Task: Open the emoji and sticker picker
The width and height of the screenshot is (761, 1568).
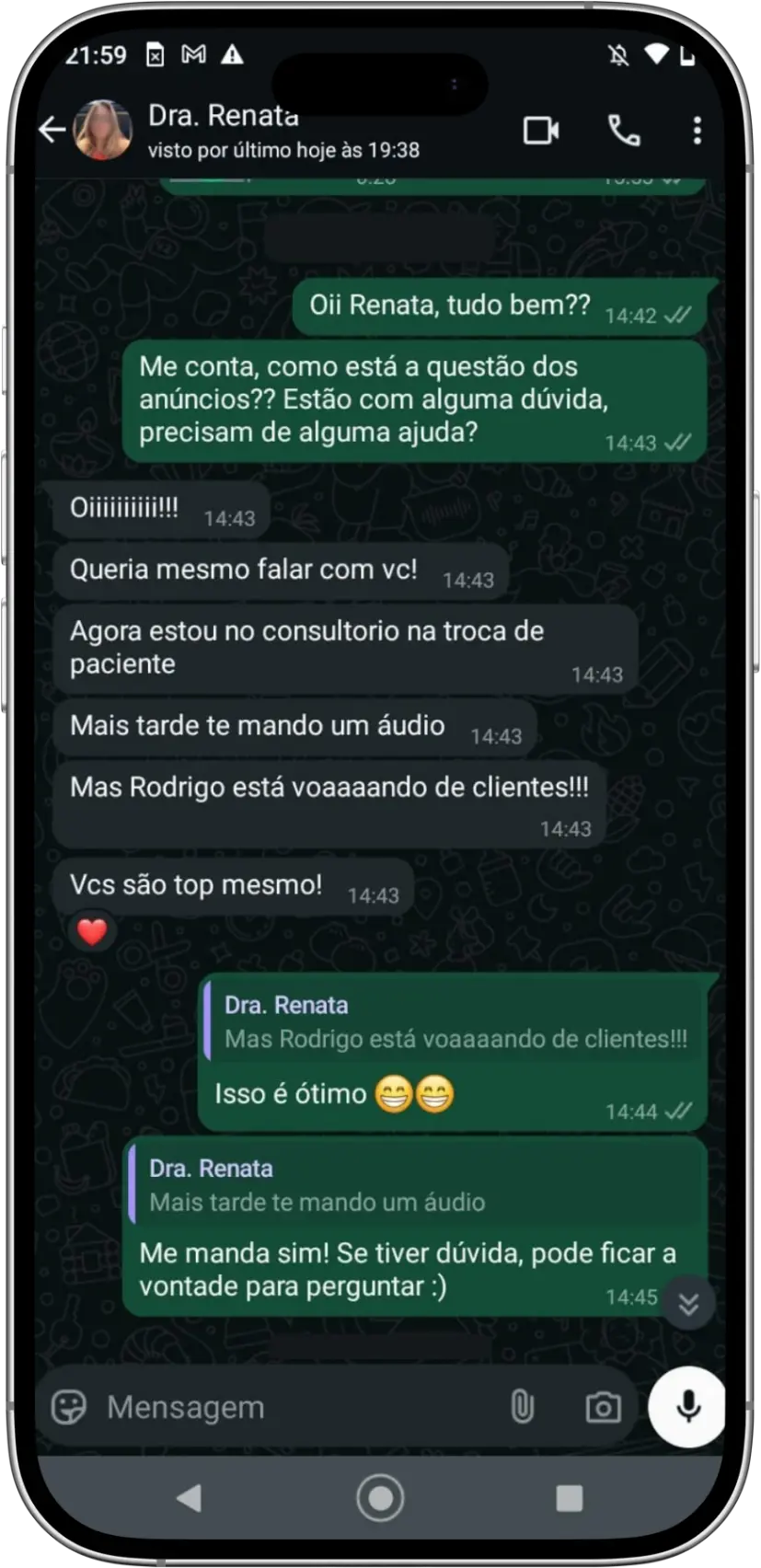Action: click(x=69, y=1406)
